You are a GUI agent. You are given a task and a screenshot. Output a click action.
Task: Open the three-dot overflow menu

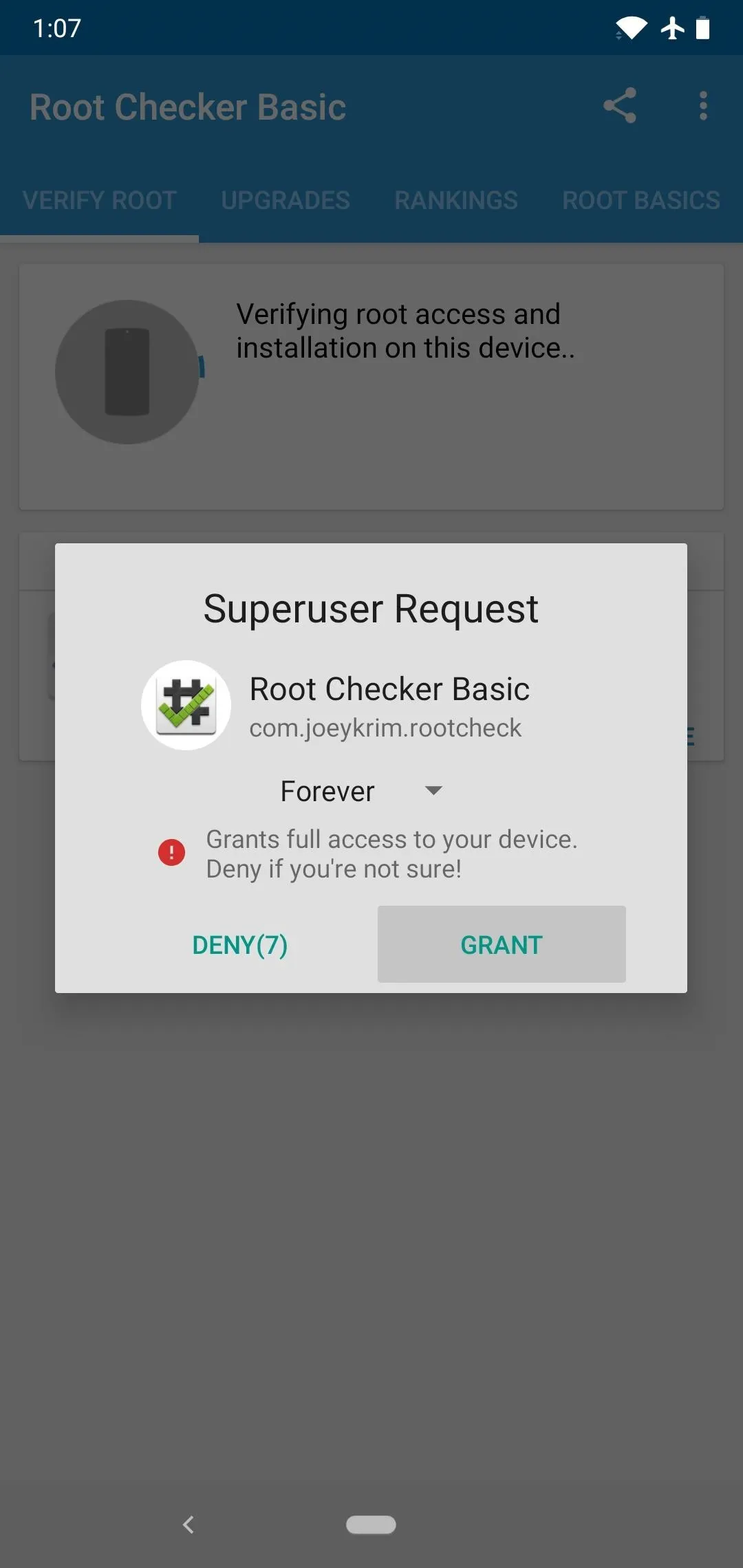tap(702, 106)
